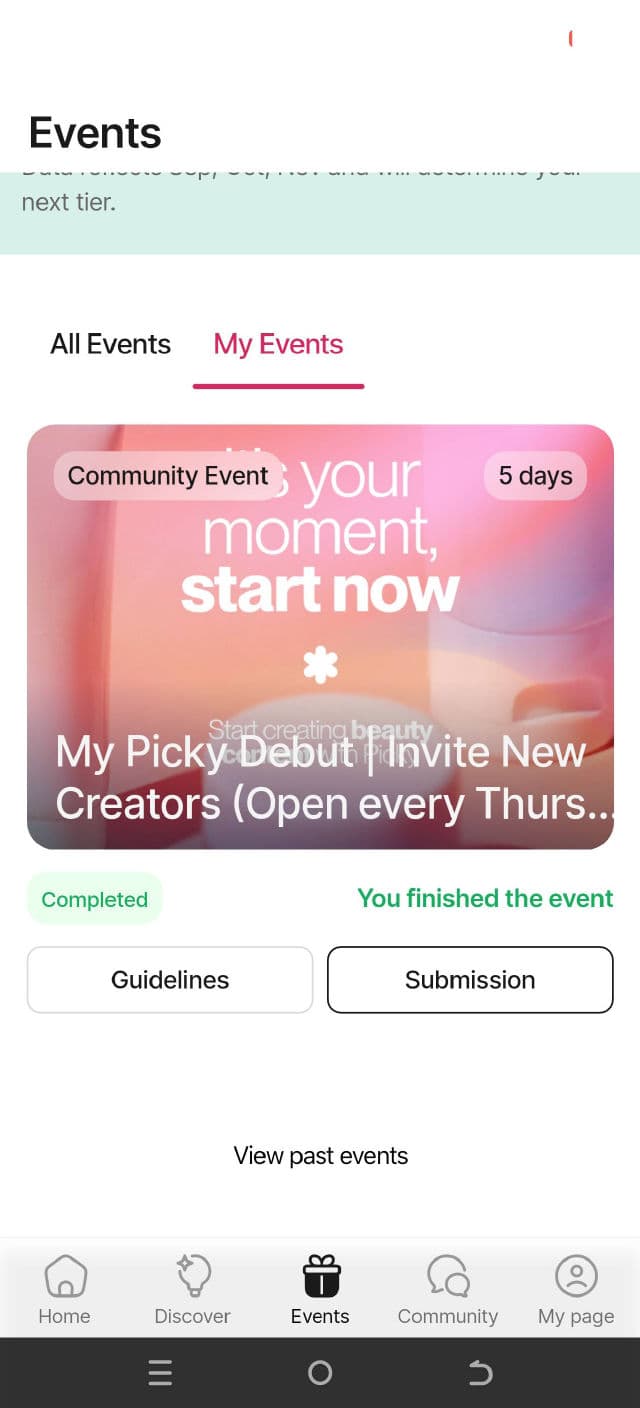View past events
640x1408 pixels.
pyautogui.click(x=320, y=1156)
